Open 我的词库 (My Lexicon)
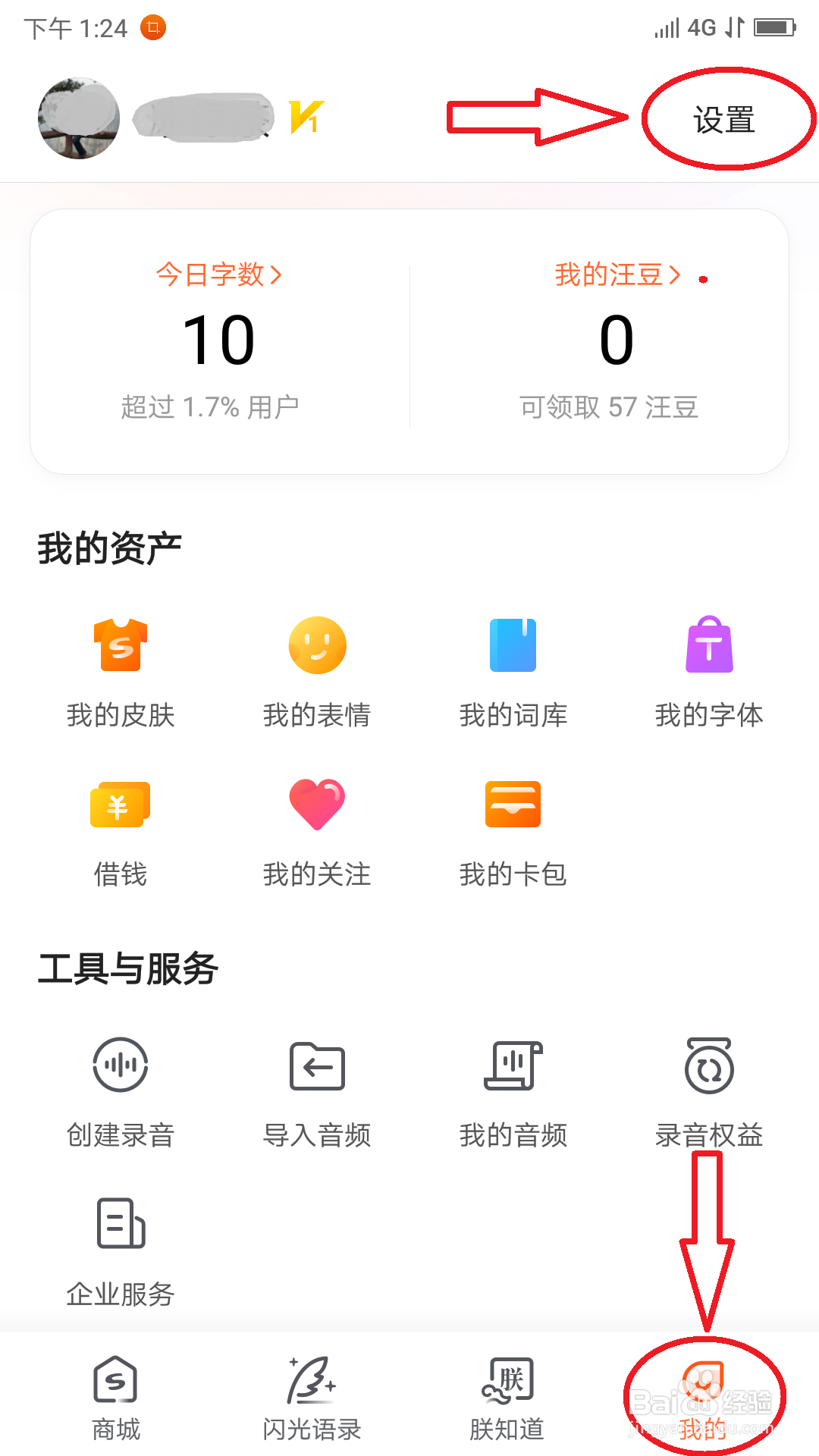Screen dimensions: 819x1456 513,667
